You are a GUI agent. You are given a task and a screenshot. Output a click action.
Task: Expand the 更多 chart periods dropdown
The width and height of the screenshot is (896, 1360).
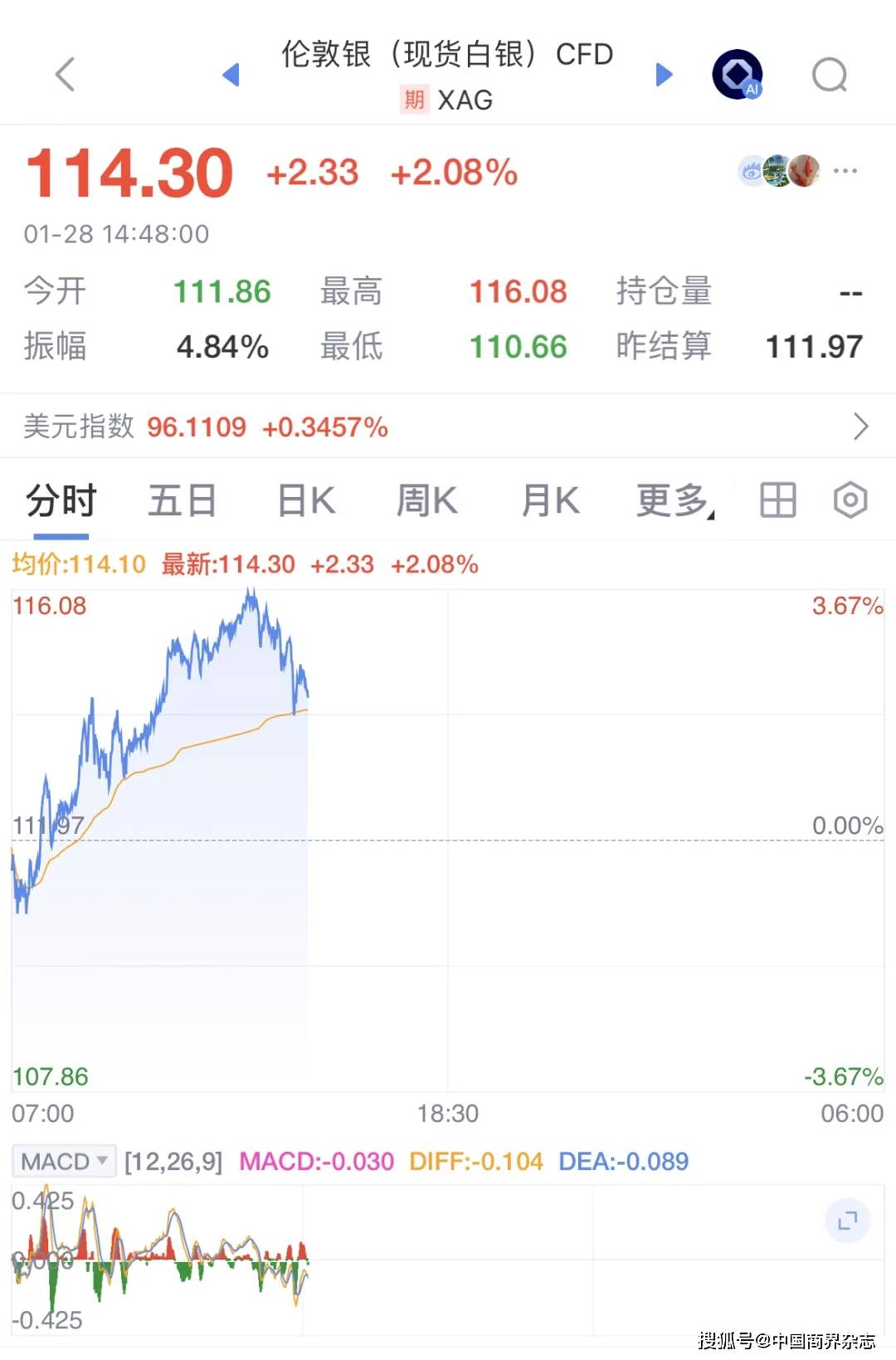pyautogui.click(x=674, y=501)
